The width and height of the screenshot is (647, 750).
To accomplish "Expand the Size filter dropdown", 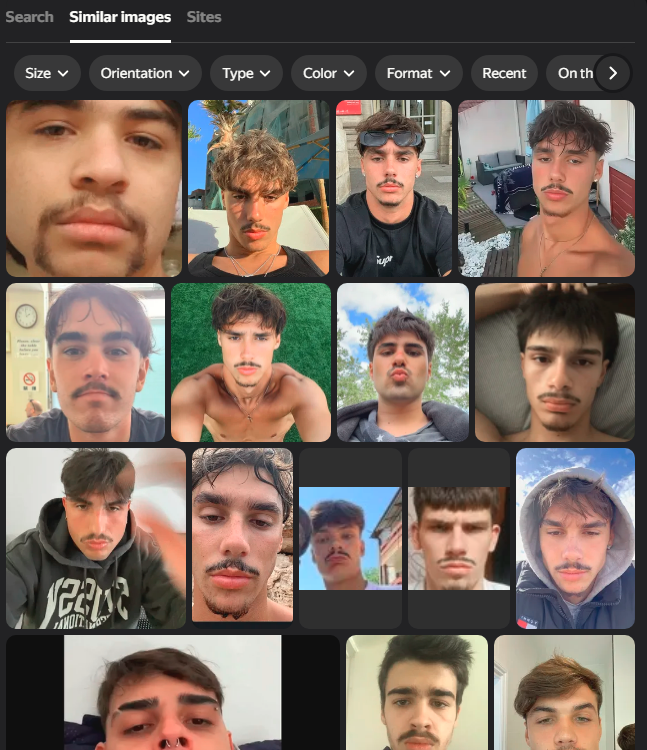I will 47,73.
